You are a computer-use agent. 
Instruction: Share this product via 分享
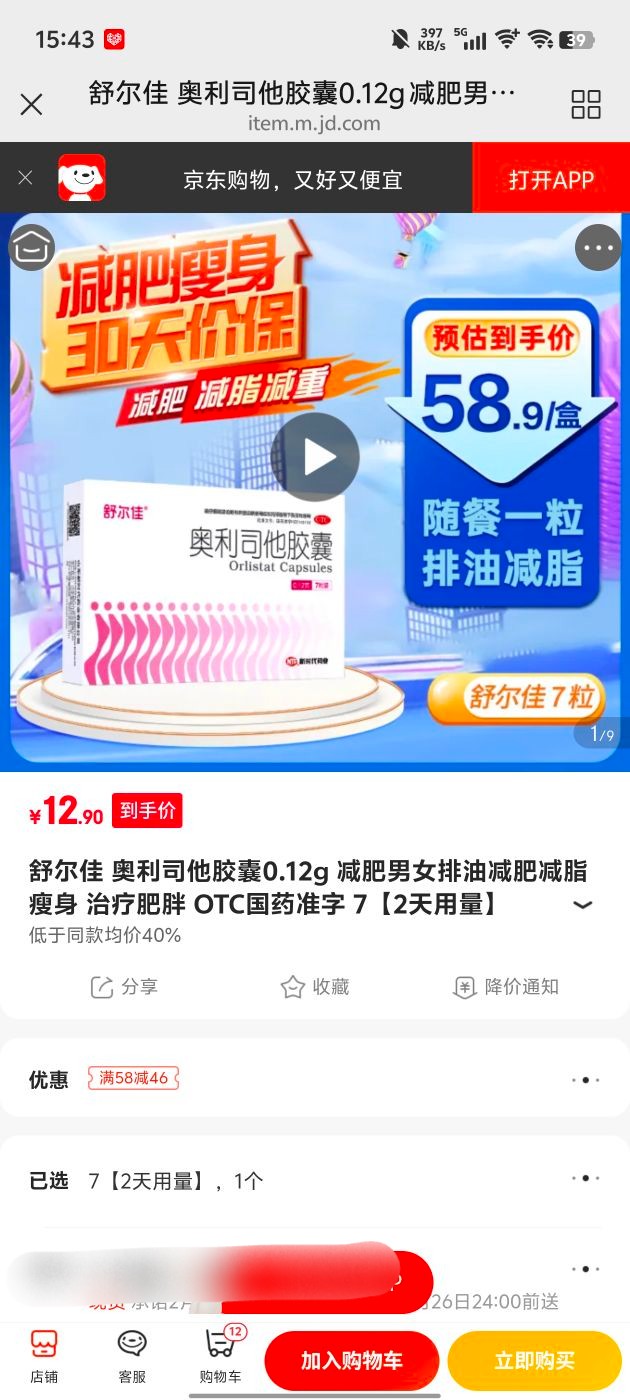click(124, 987)
